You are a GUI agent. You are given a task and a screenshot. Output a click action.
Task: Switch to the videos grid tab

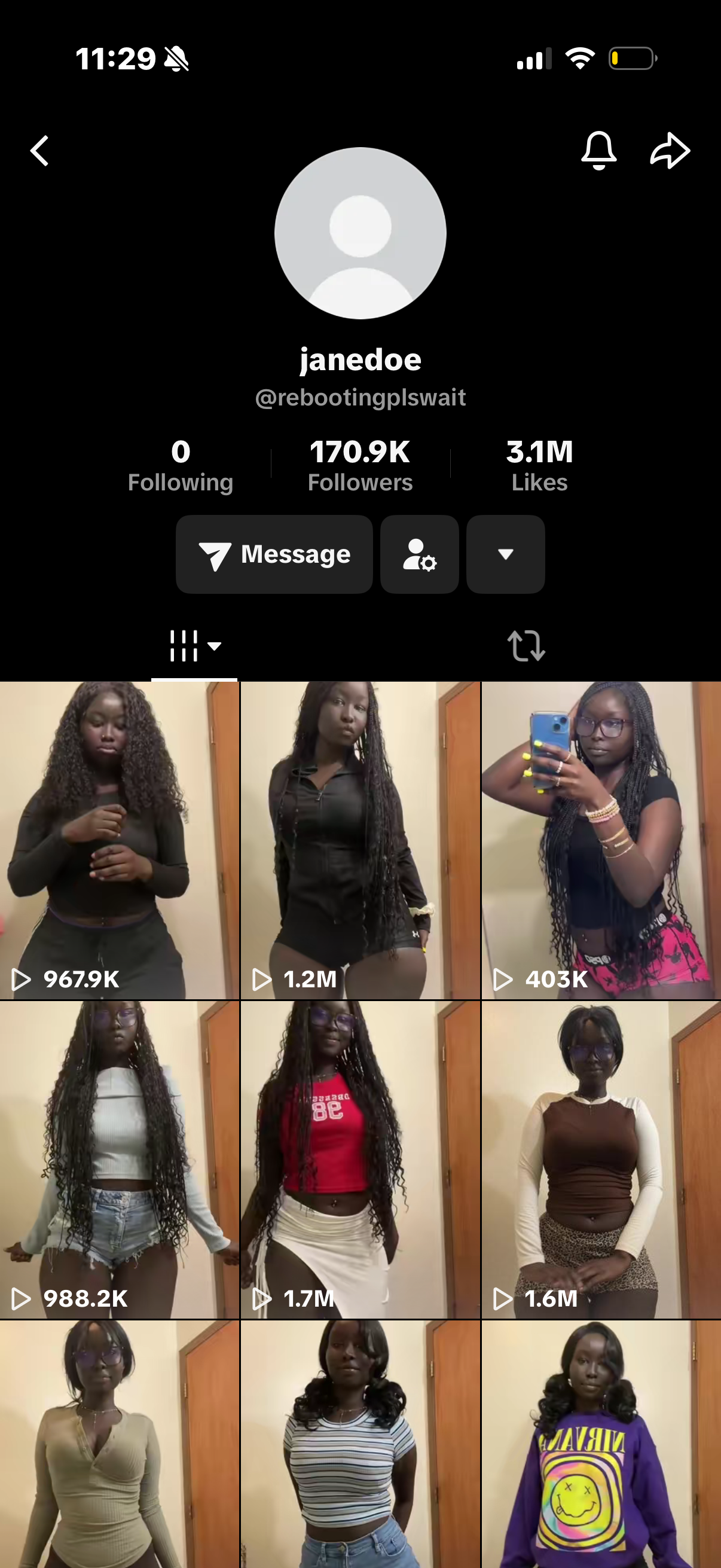point(194,646)
